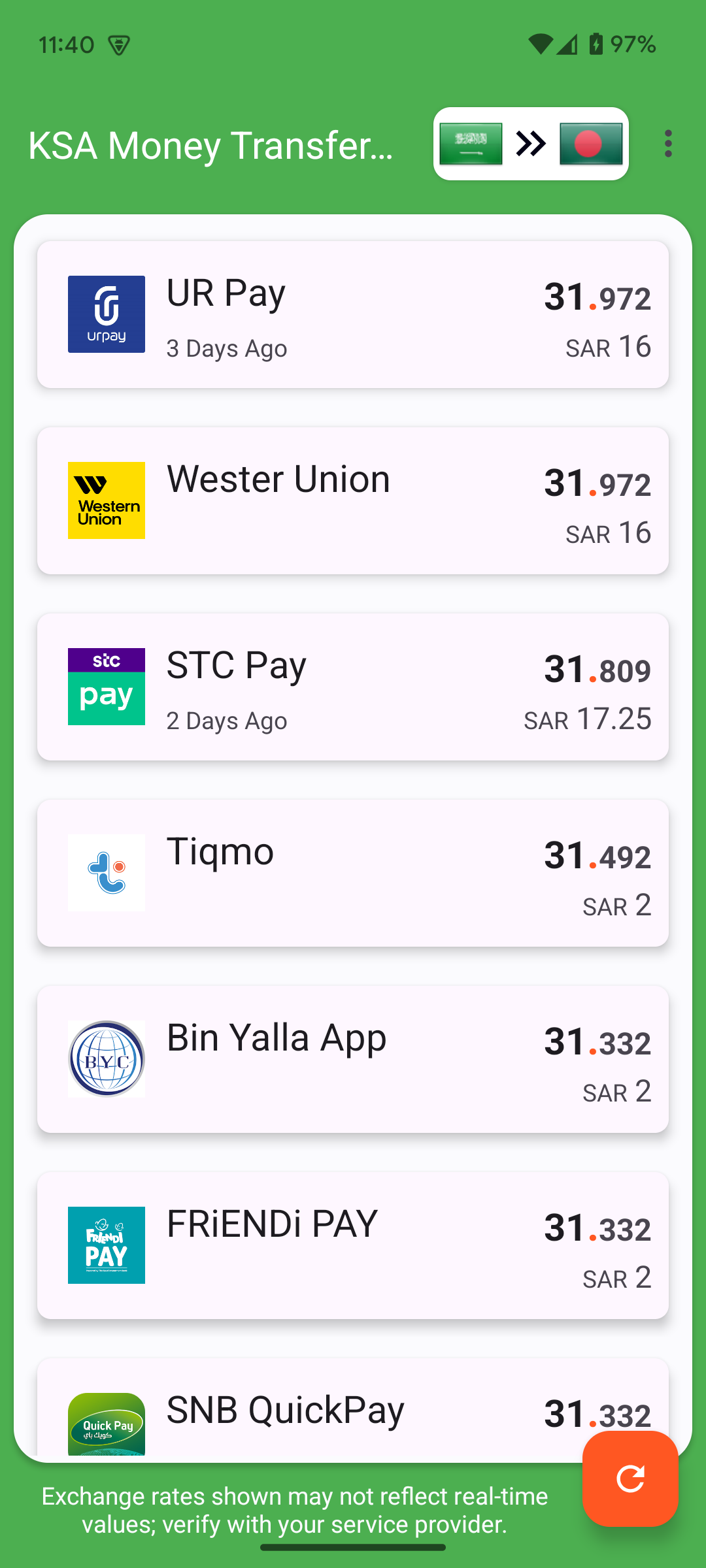Image resolution: width=706 pixels, height=1568 pixels.
Task: Refresh exchange rates with orange button
Action: click(630, 1478)
